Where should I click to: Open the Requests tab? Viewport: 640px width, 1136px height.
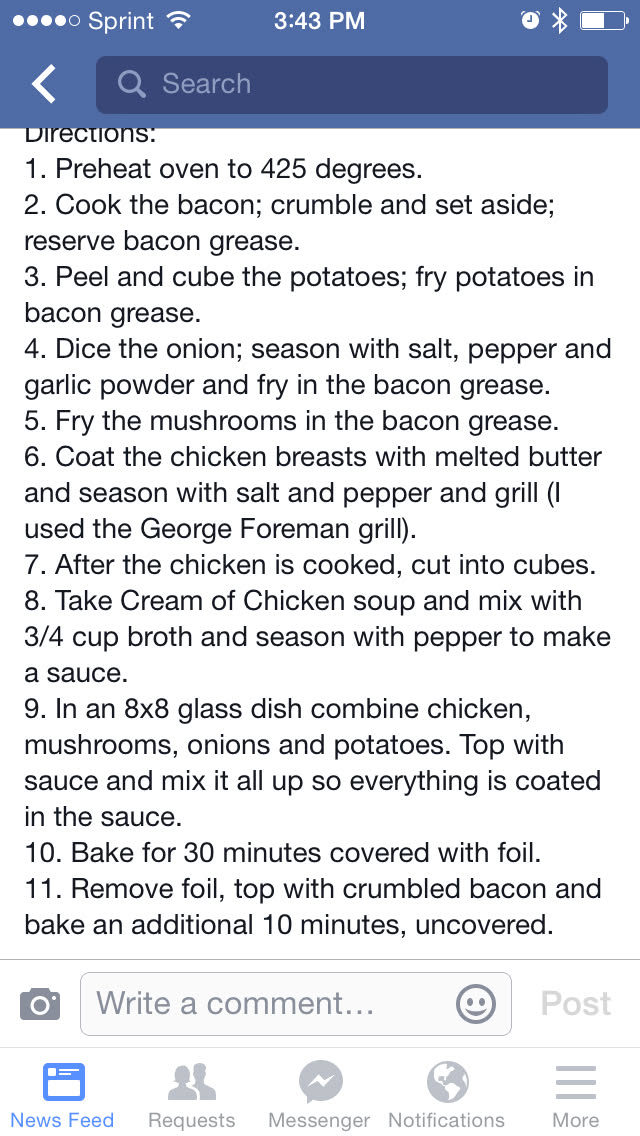192,1095
